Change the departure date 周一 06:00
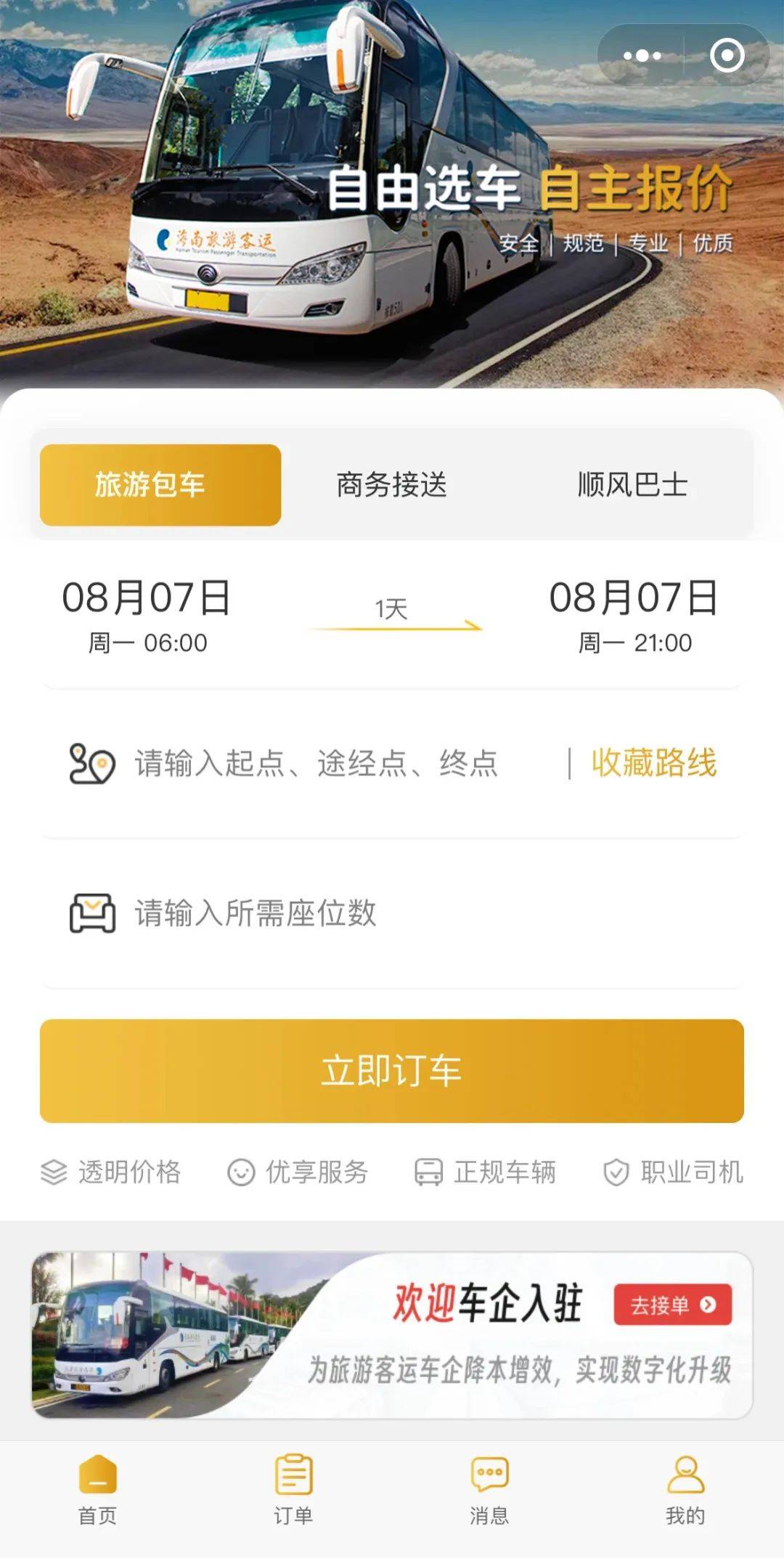This screenshot has width=784, height=1558. click(x=147, y=616)
